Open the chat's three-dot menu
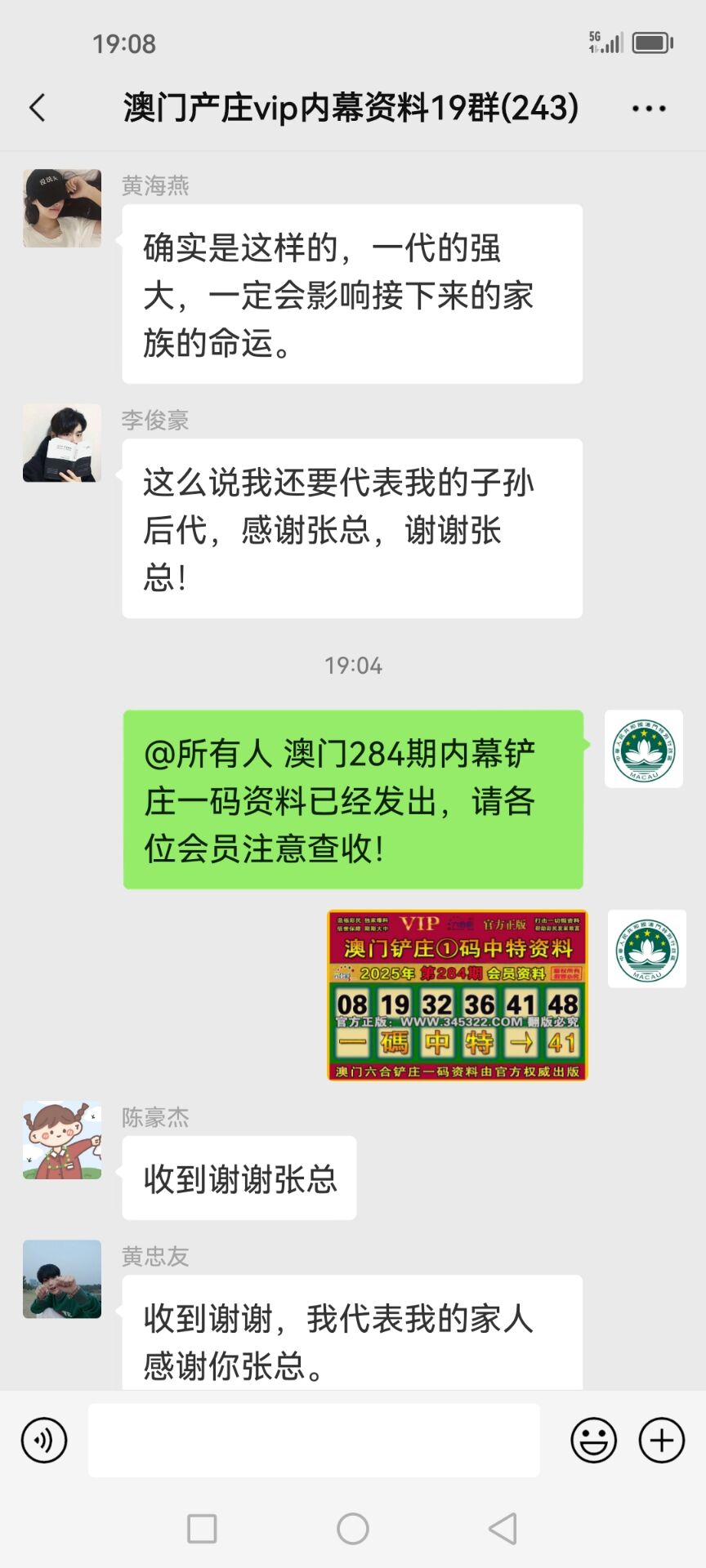Viewport: 706px width, 1568px height. tap(649, 108)
